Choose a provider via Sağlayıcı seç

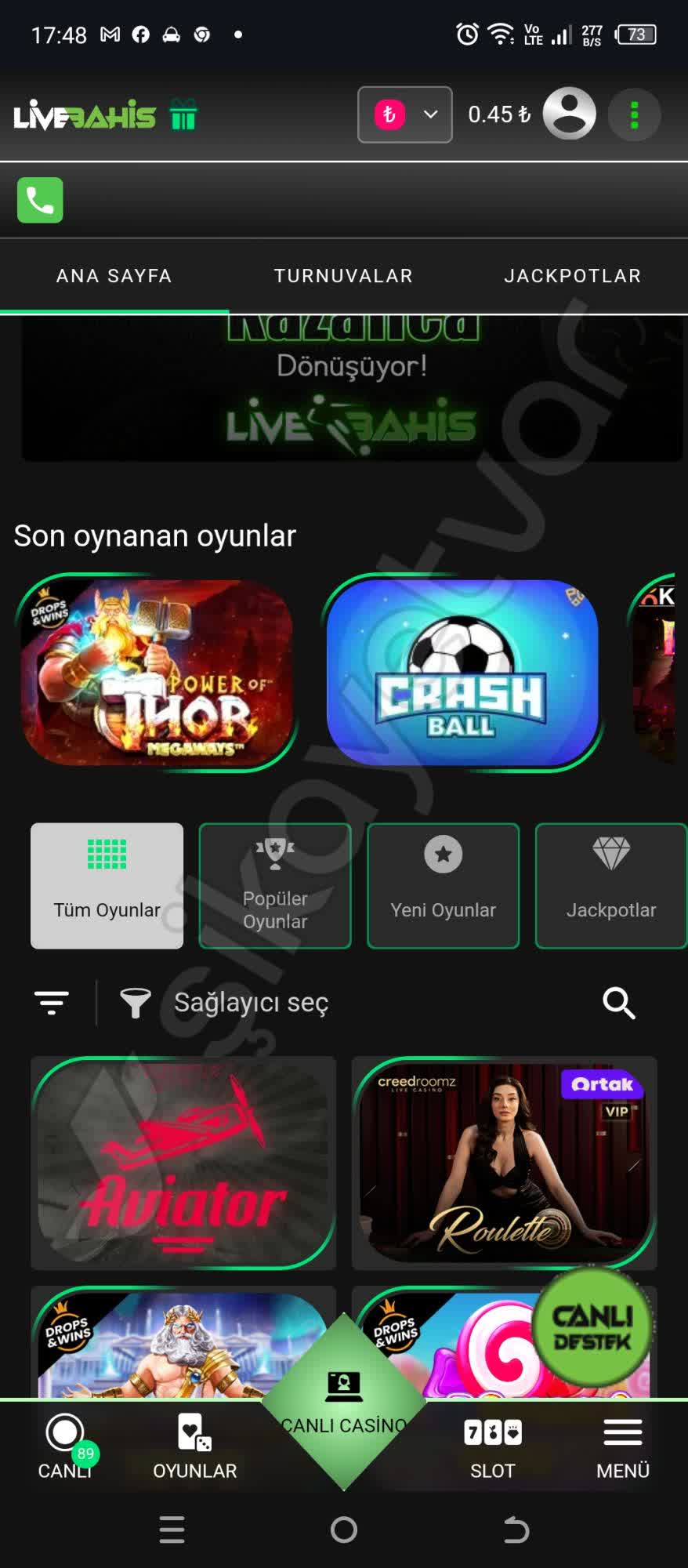point(251,1003)
